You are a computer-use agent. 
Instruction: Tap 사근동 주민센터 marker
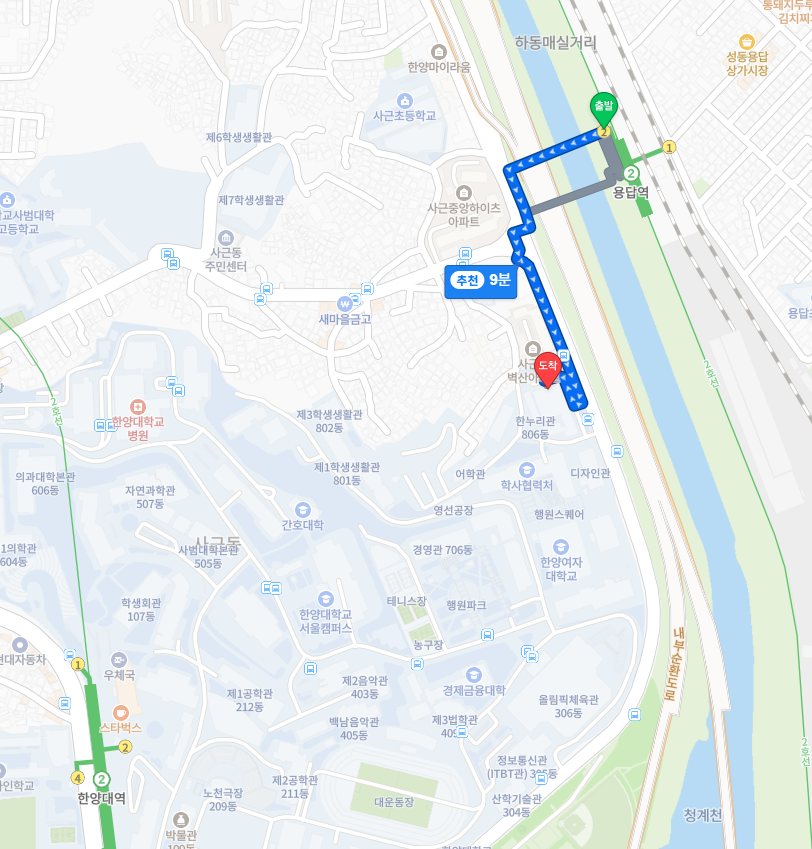click(x=224, y=238)
